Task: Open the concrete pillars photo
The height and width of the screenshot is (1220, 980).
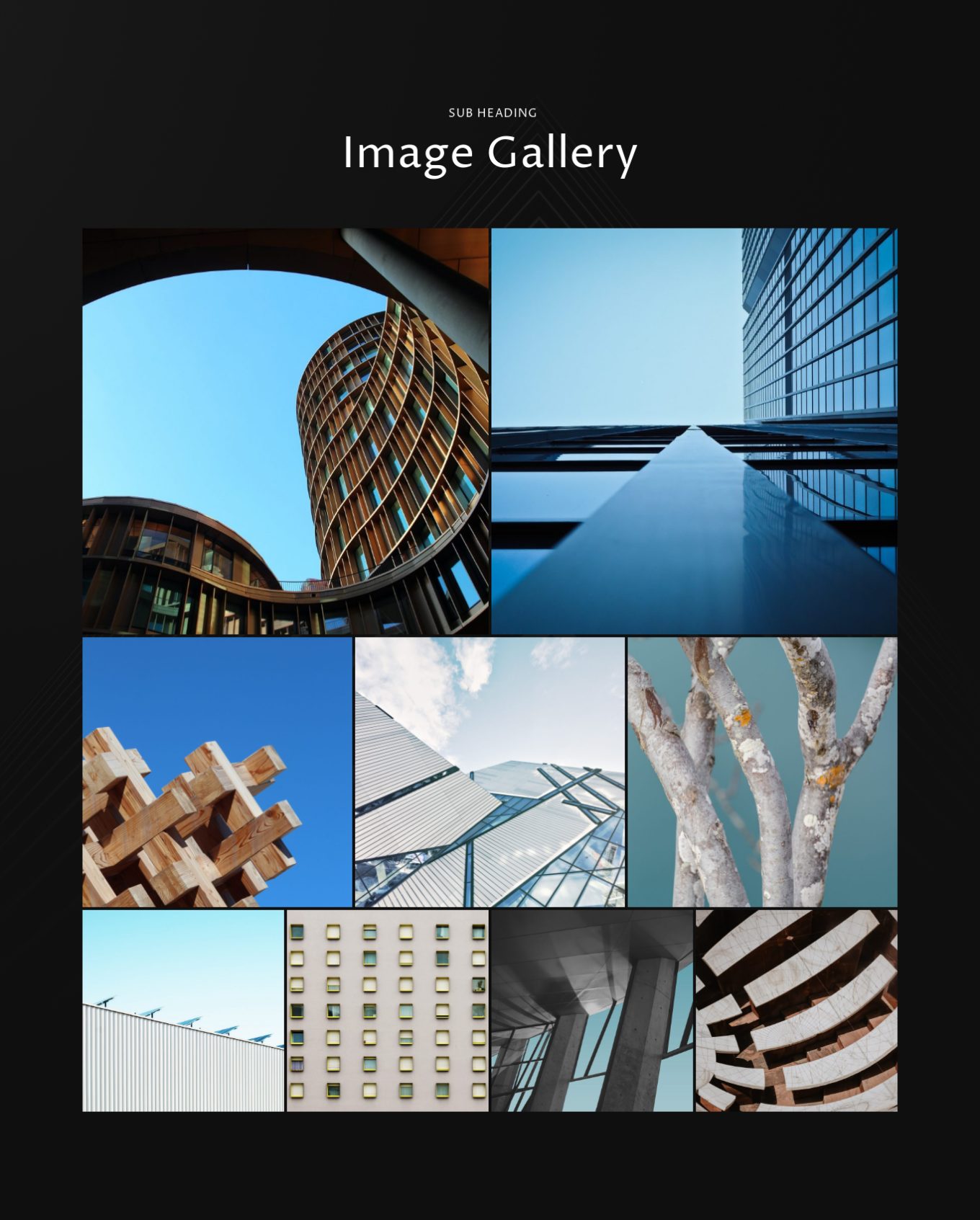Action: [x=592, y=1010]
